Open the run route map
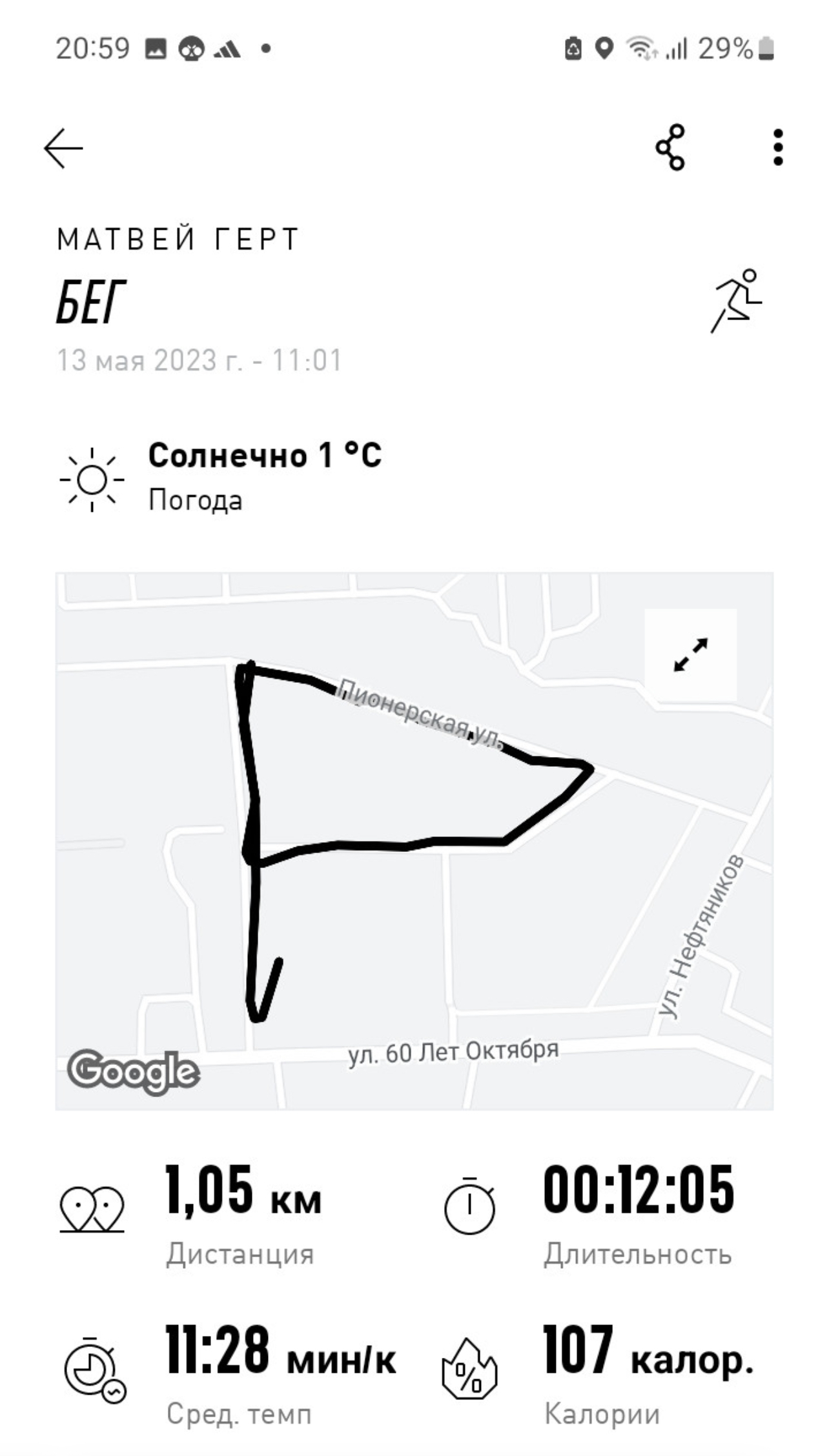829x1456 pixels. coord(414,841)
